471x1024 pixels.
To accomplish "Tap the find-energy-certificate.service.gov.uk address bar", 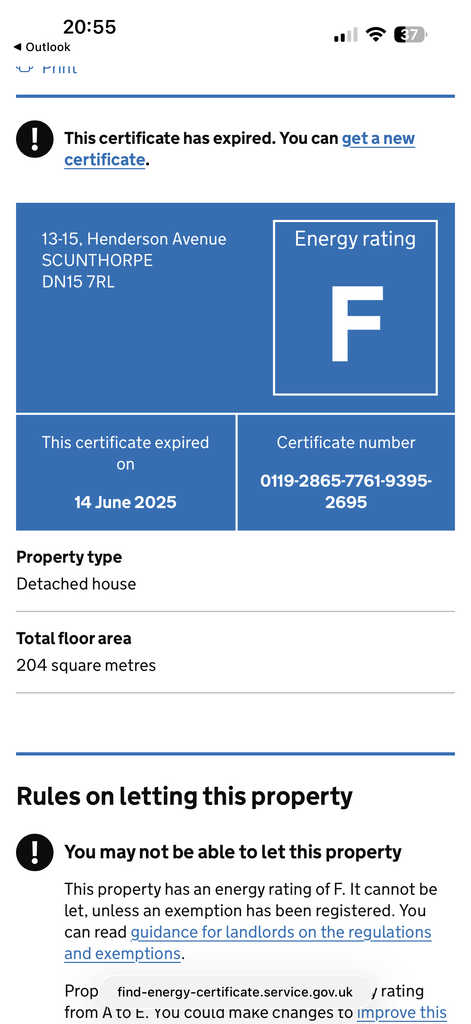I will click(235, 992).
